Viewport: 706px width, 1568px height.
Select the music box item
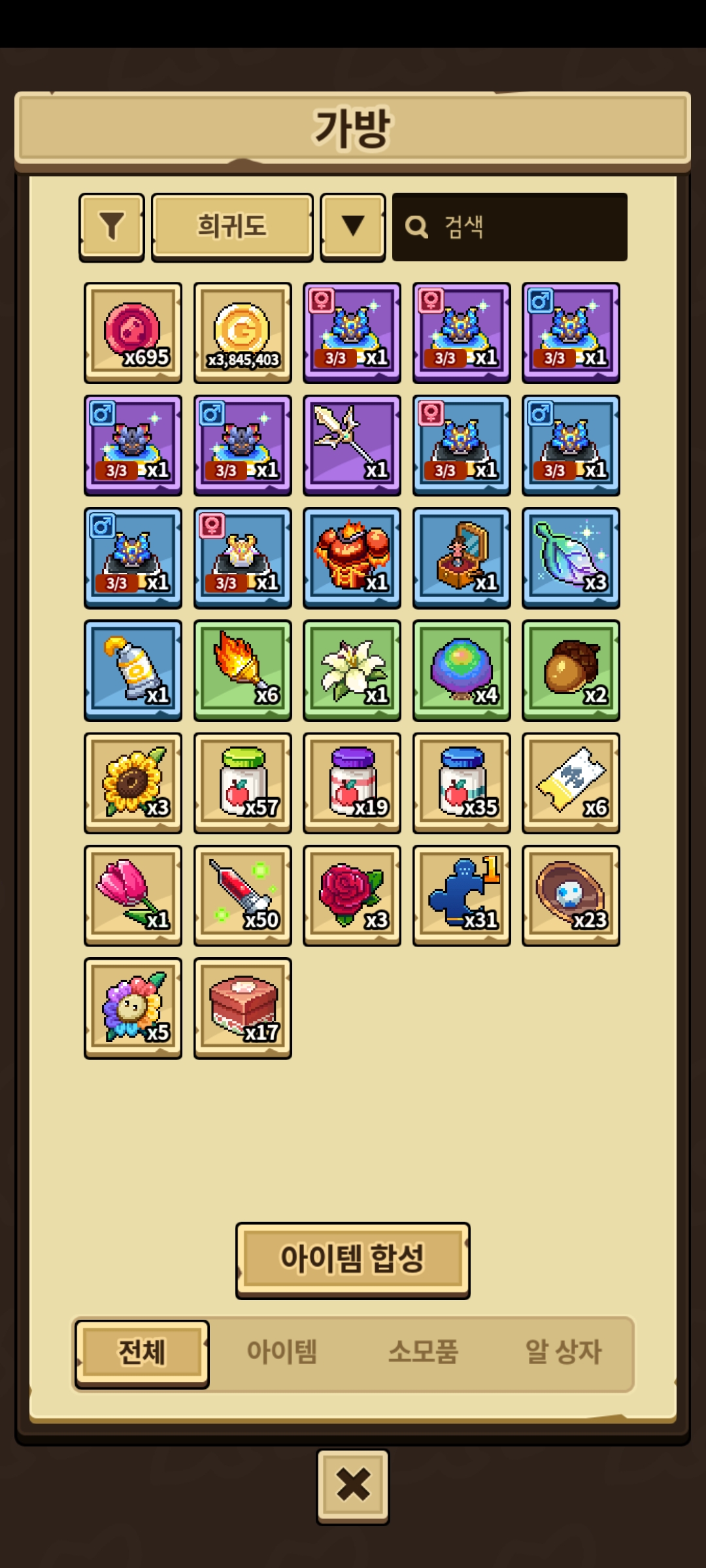[462, 557]
